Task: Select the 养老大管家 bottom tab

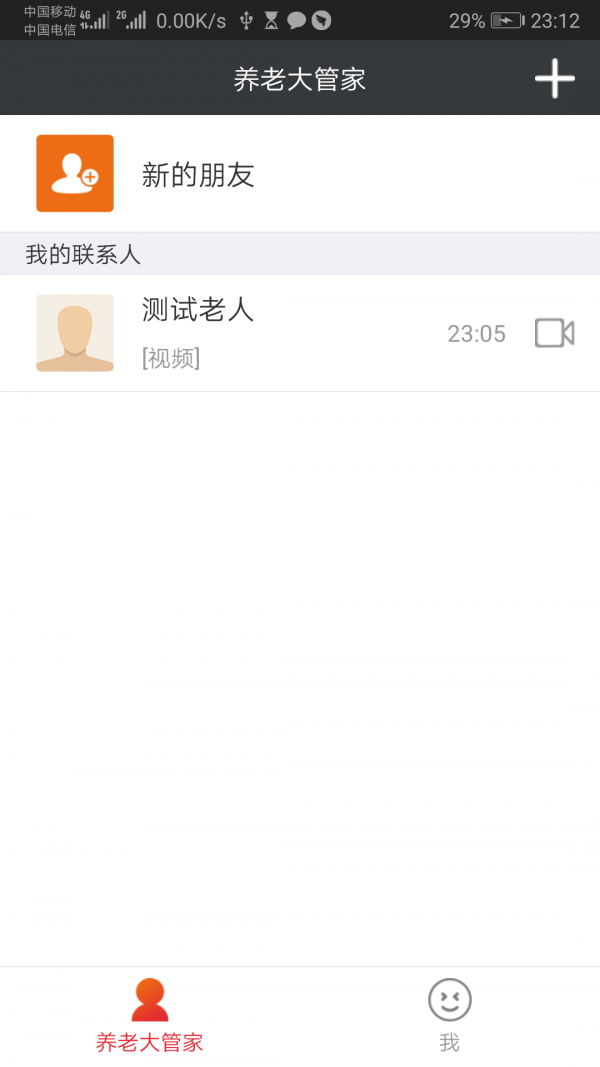Action: [x=150, y=1016]
